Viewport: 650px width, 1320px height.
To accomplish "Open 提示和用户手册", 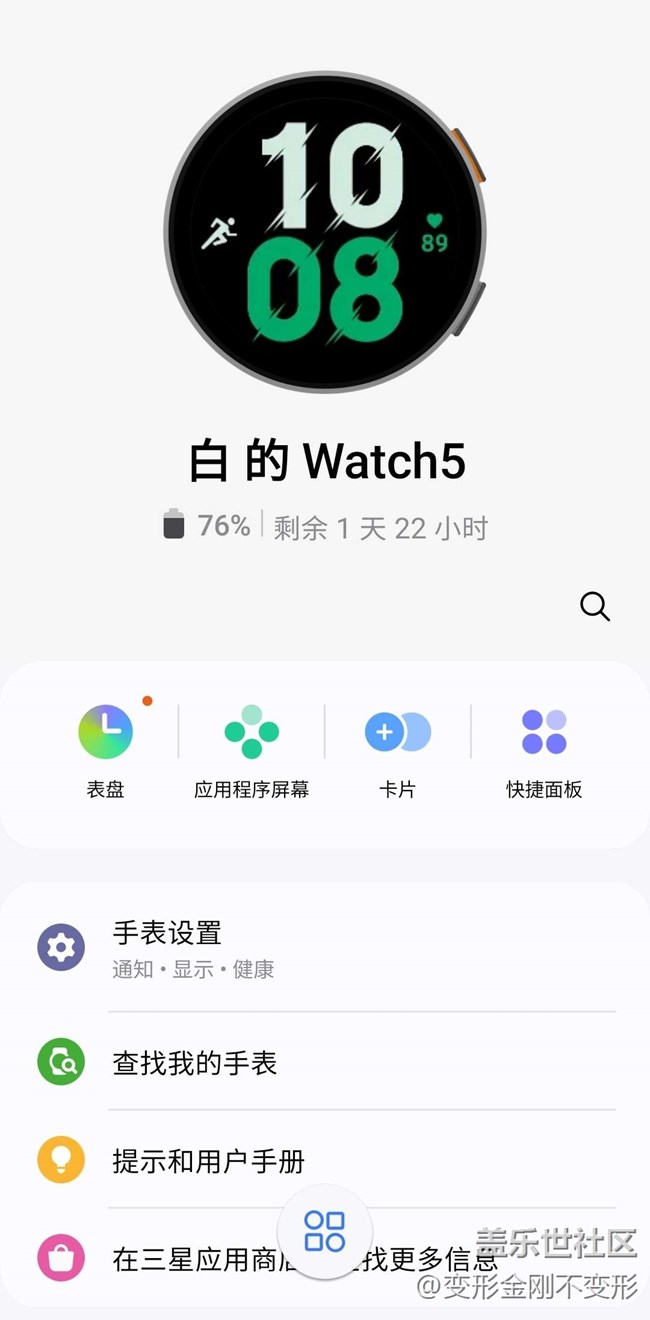I will coord(325,1160).
